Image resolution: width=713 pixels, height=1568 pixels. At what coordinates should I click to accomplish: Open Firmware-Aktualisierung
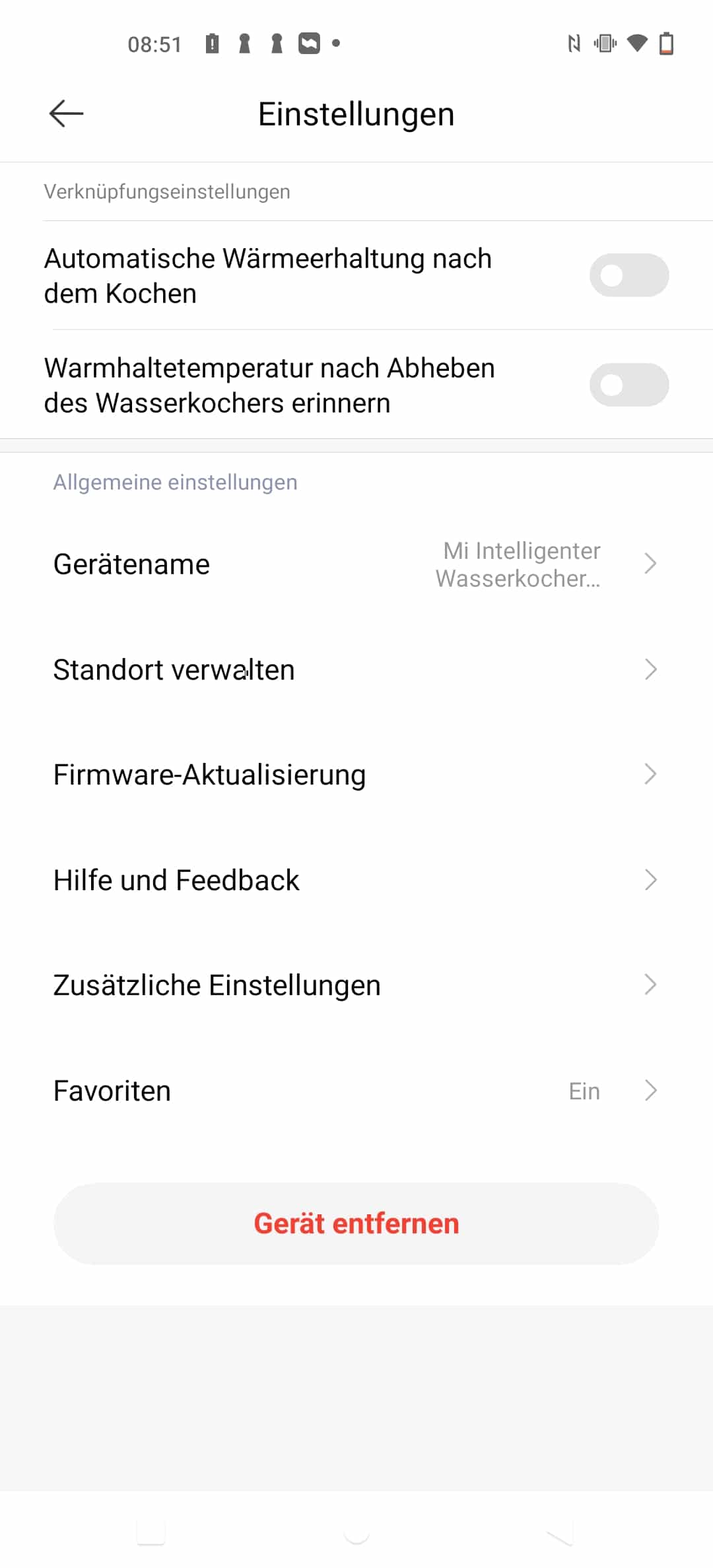[x=356, y=774]
